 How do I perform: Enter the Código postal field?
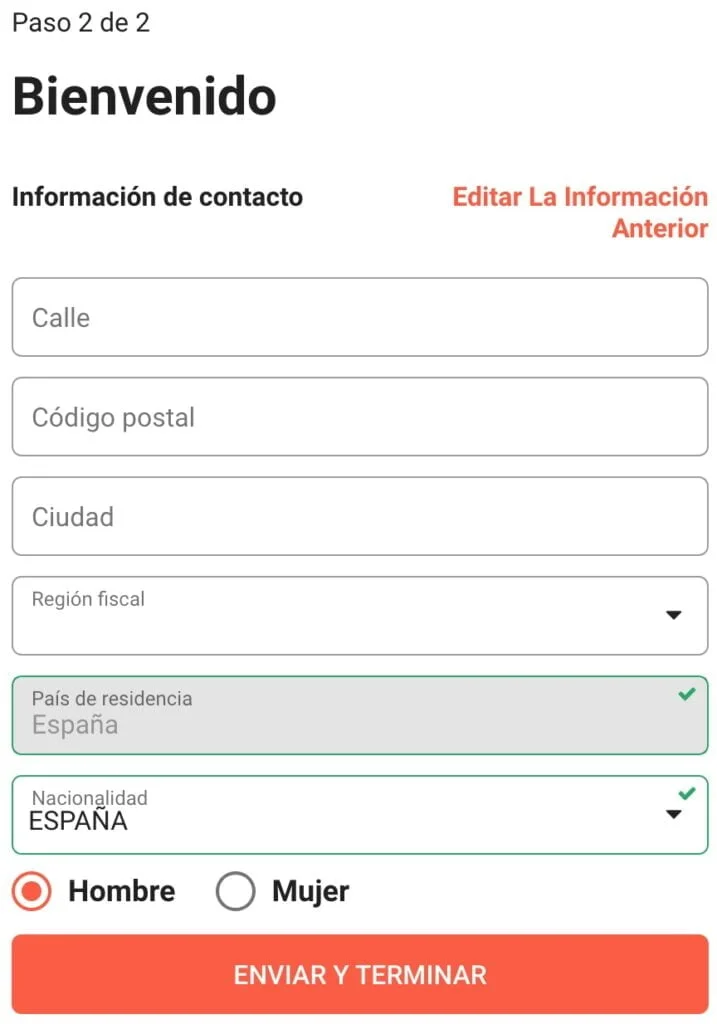(359, 417)
